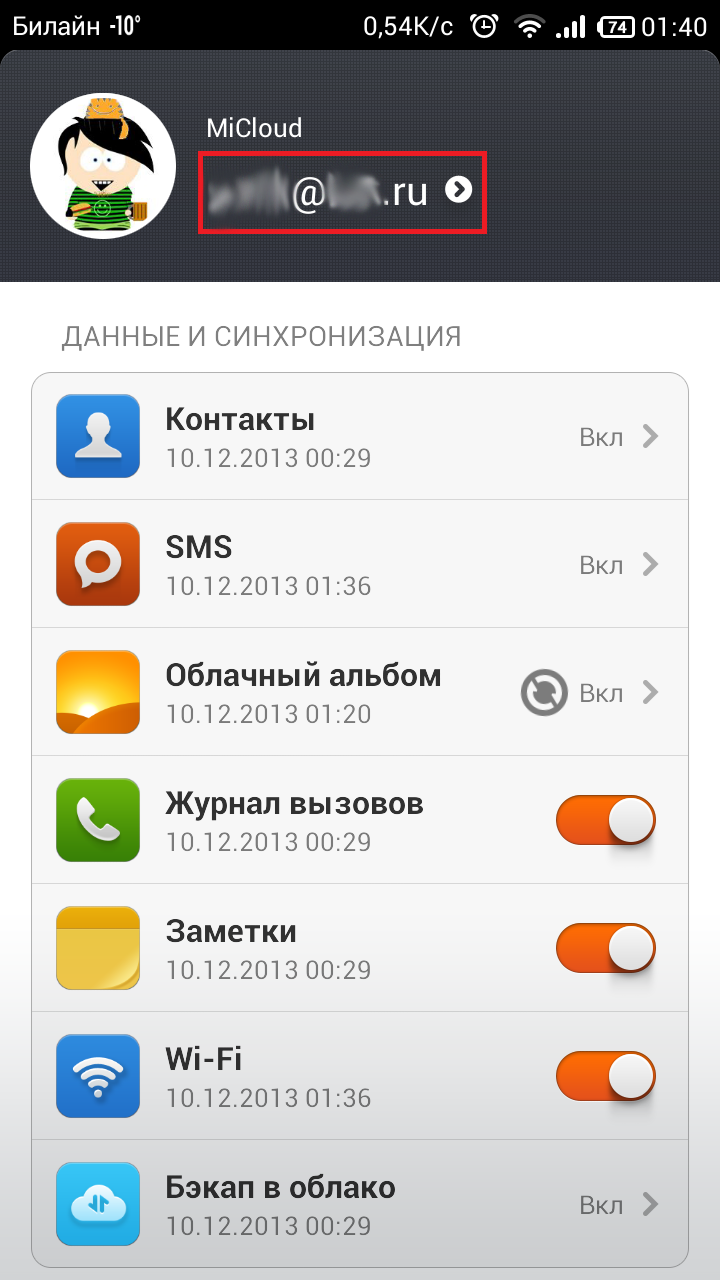Viewport: 720px width, 1280px height.
Task: Open Бэкап в облако settings
Action: (360, 1204)
